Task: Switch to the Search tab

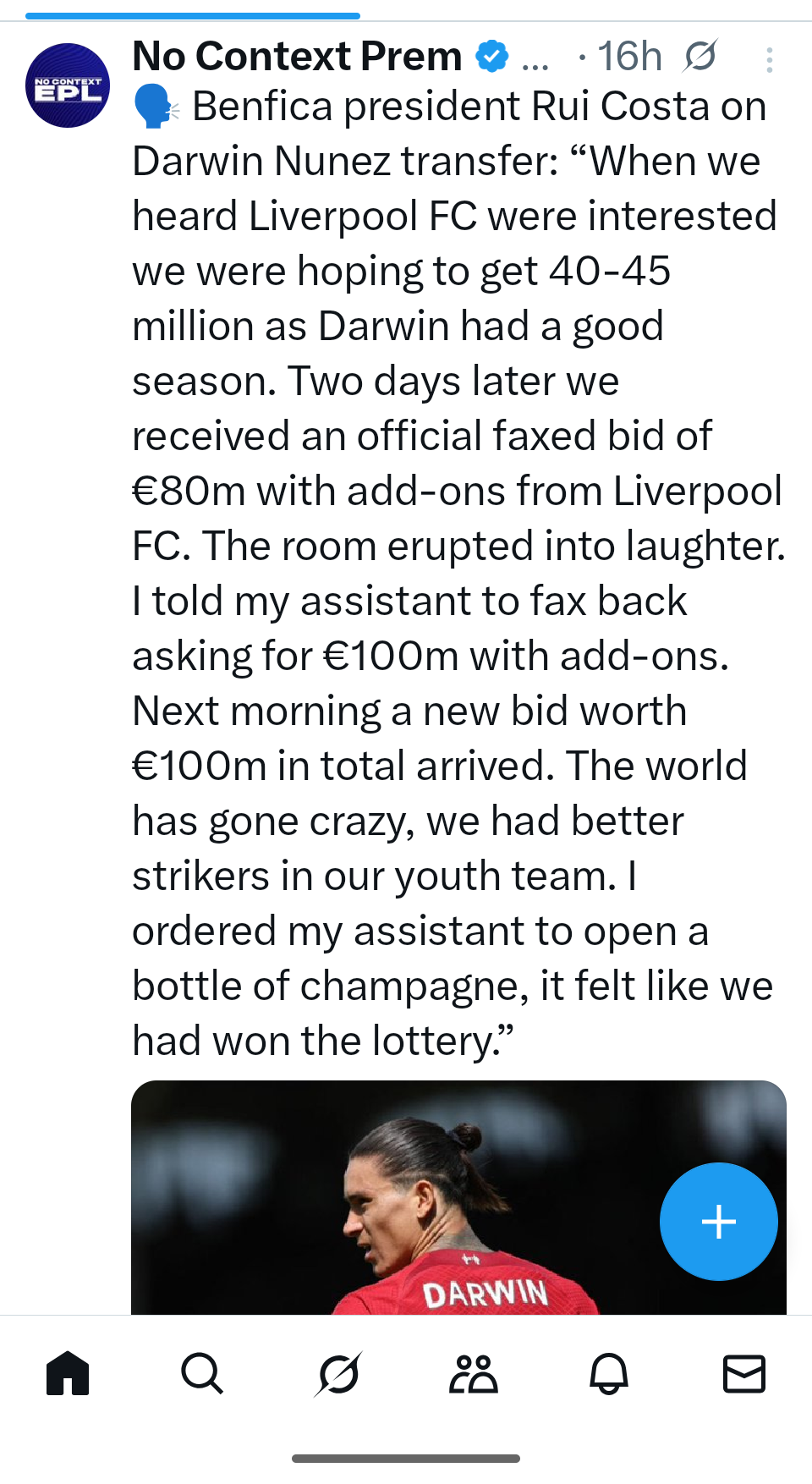Action: (202, 1372)
